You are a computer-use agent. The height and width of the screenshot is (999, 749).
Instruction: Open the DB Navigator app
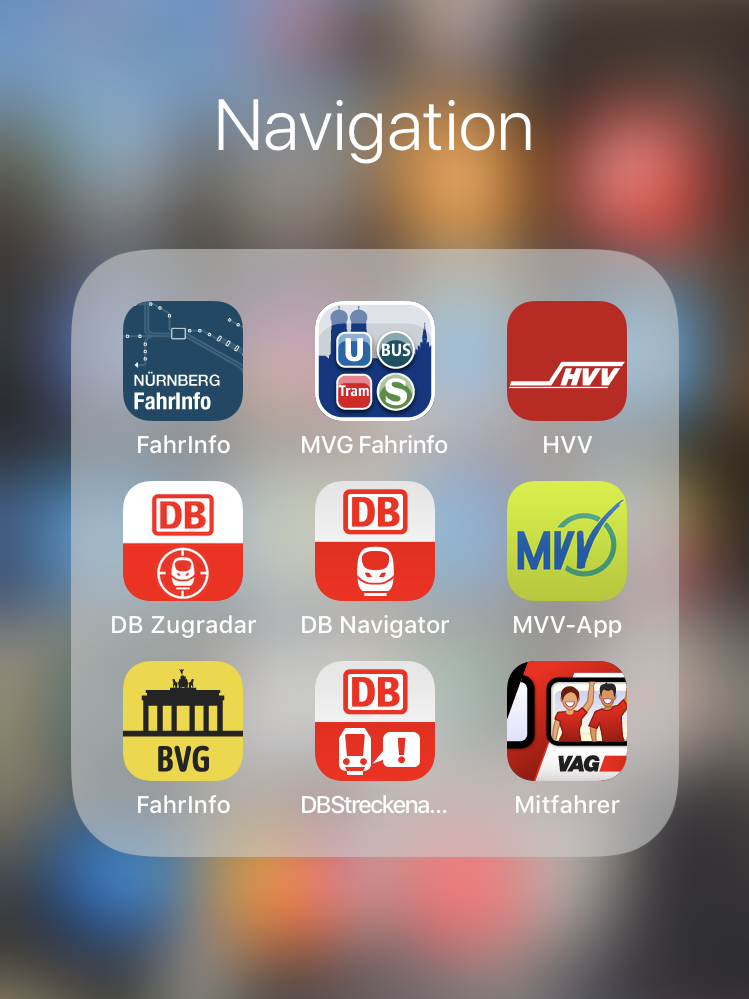(375, 541)
